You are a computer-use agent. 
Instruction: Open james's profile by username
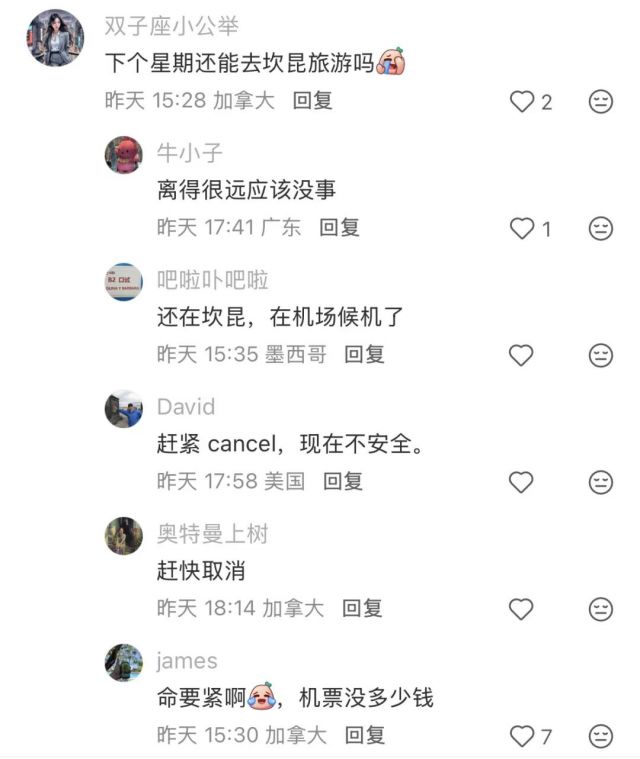click(x=187, y=661)
